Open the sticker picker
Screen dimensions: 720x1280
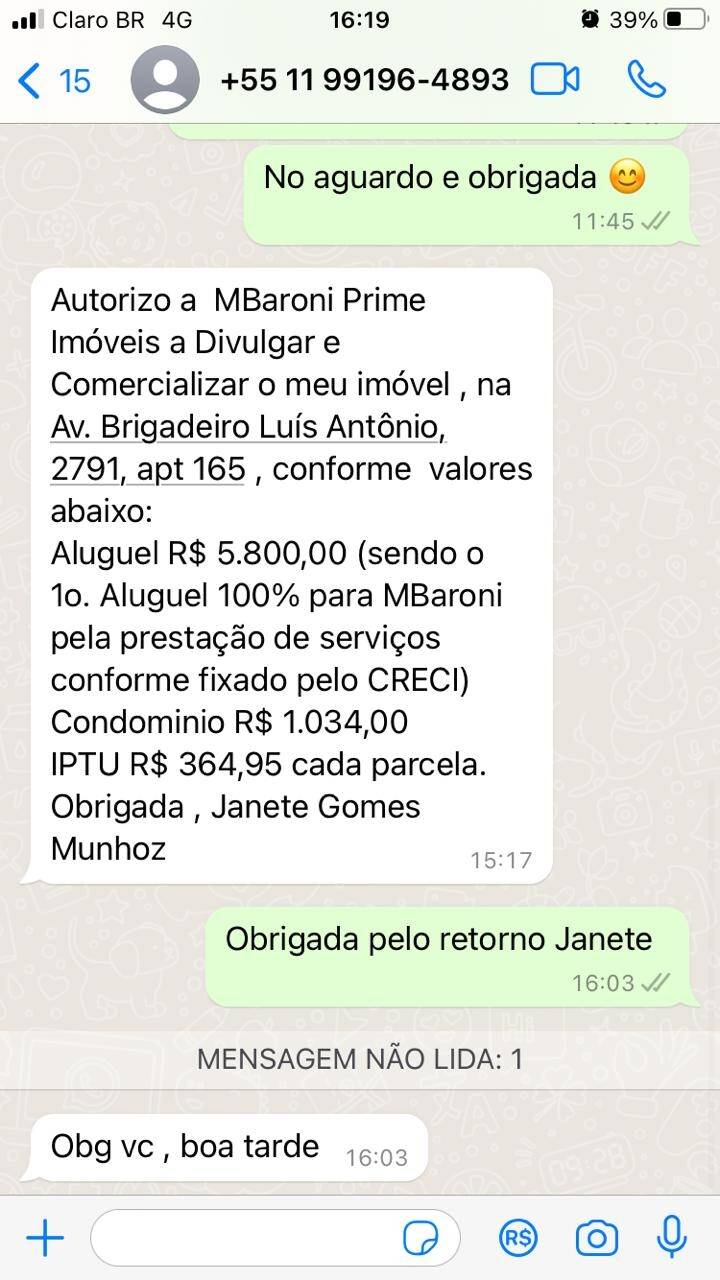[x=420, y=1239]
